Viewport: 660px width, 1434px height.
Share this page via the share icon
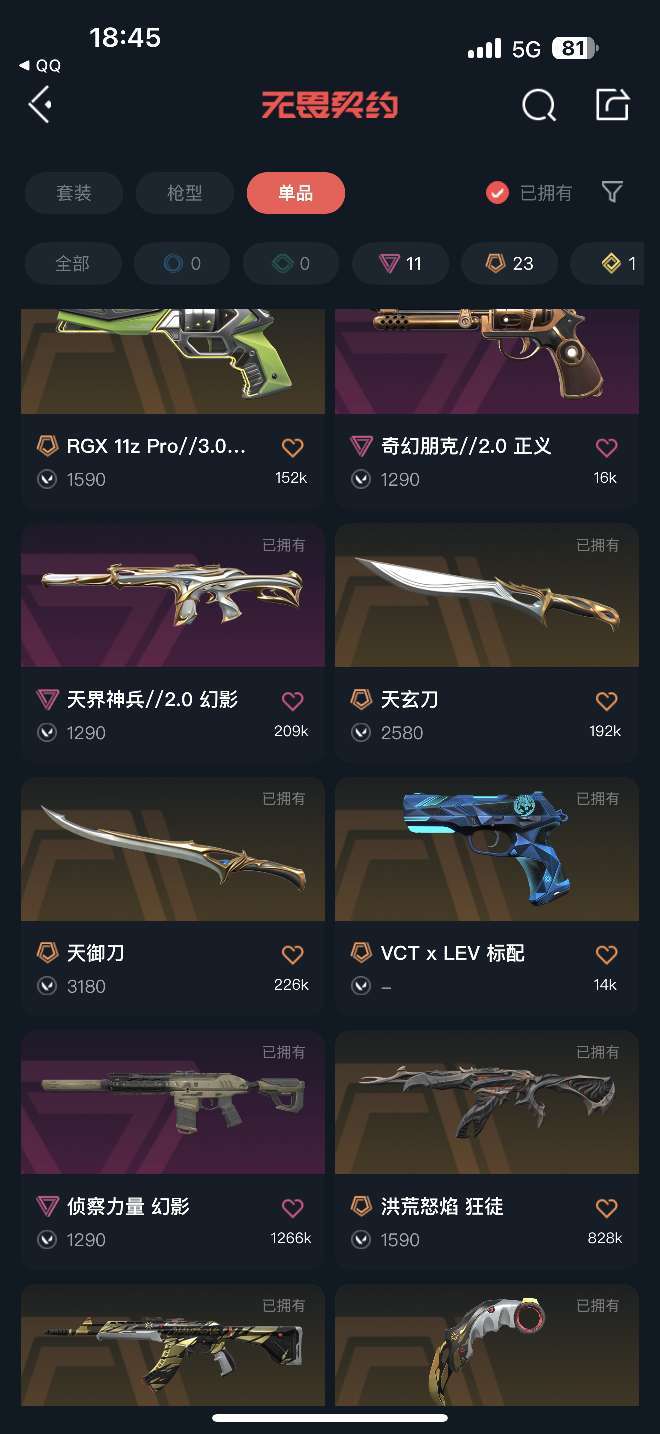[612, 104]
